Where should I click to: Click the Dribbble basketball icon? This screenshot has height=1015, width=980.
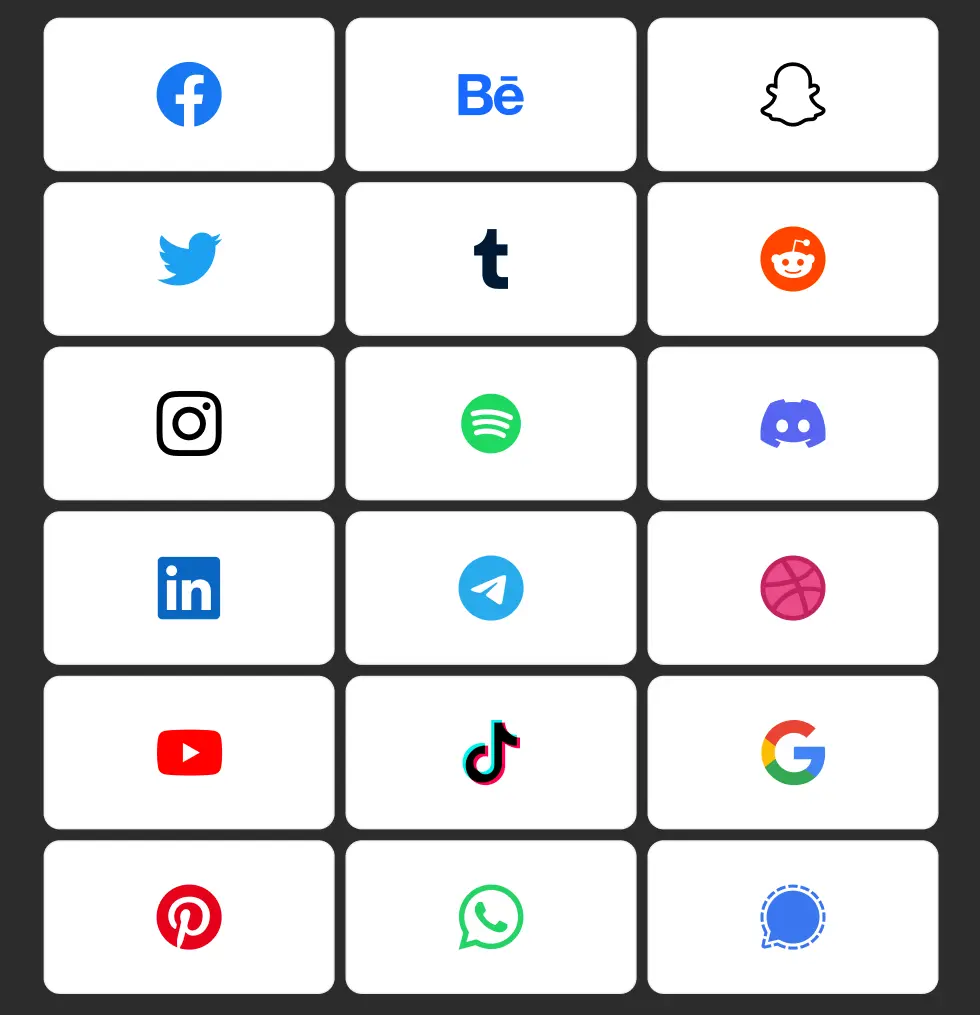(792, 588)
